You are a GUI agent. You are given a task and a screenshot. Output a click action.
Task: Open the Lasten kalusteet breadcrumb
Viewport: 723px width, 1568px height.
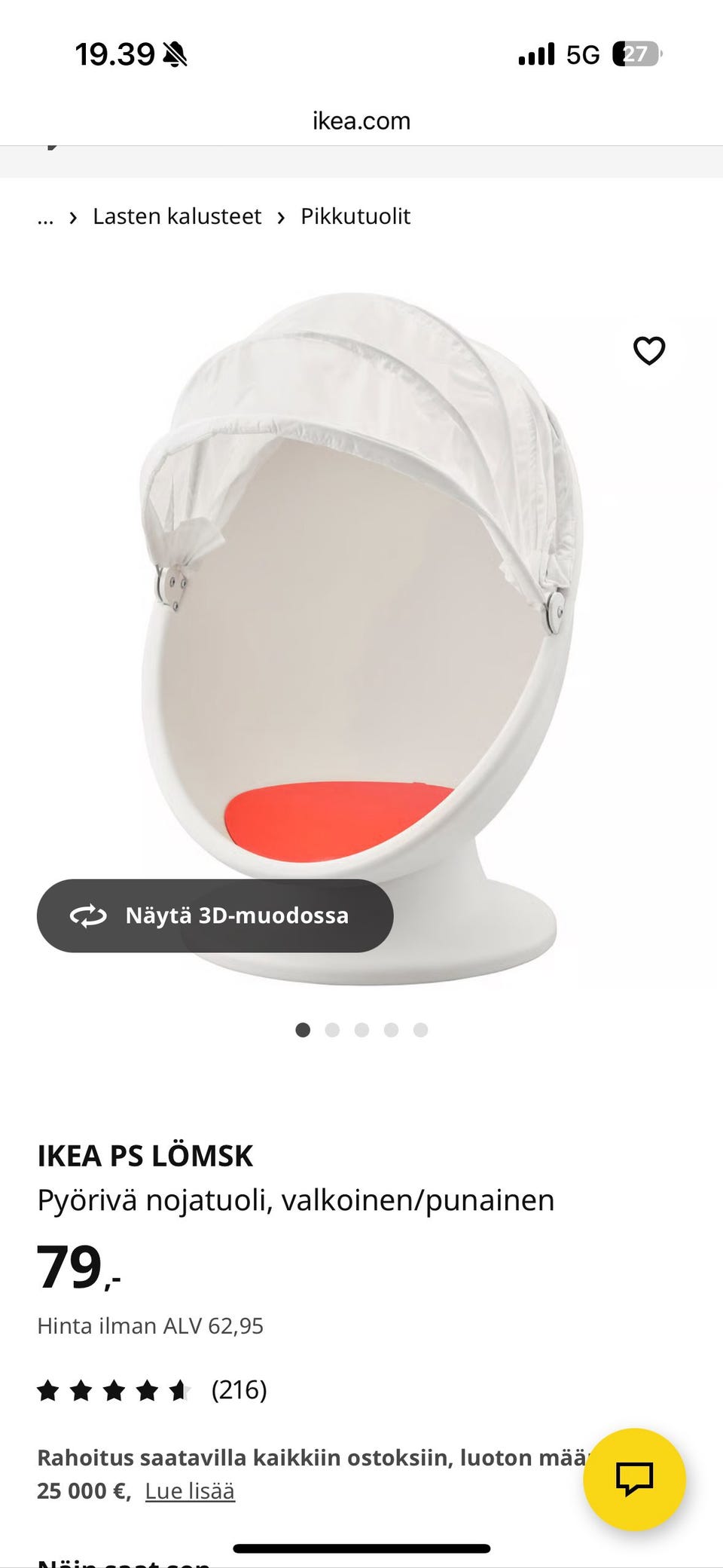[x=177, y=216]
